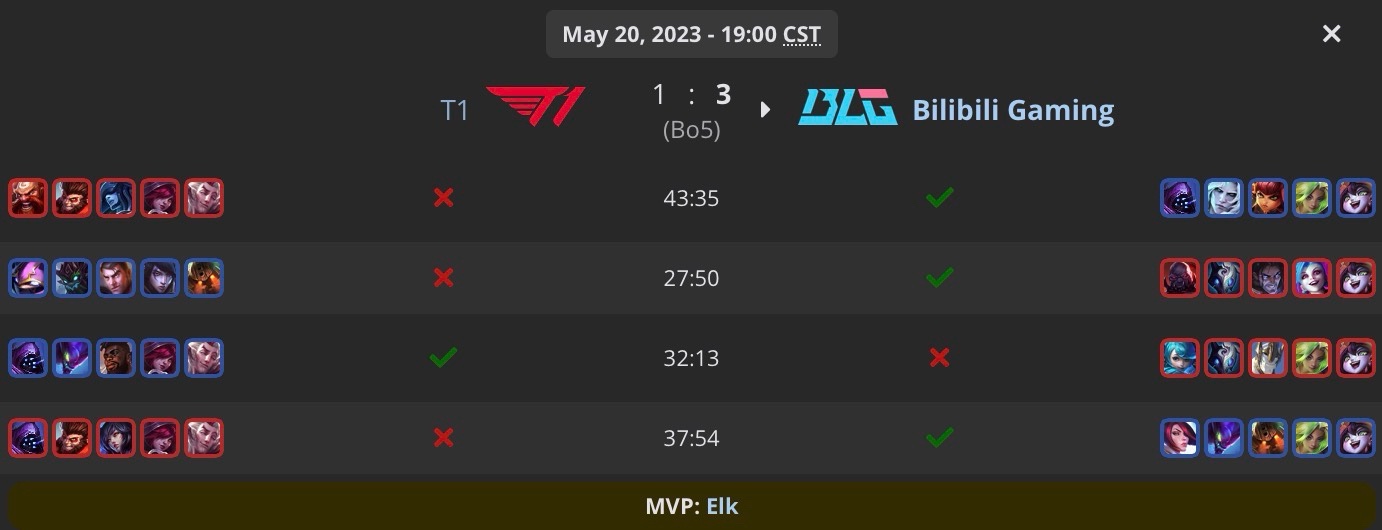The width and height of the screenshot is (1382, 530).
Task: Open the T1 team page
Action: [455, 109]
